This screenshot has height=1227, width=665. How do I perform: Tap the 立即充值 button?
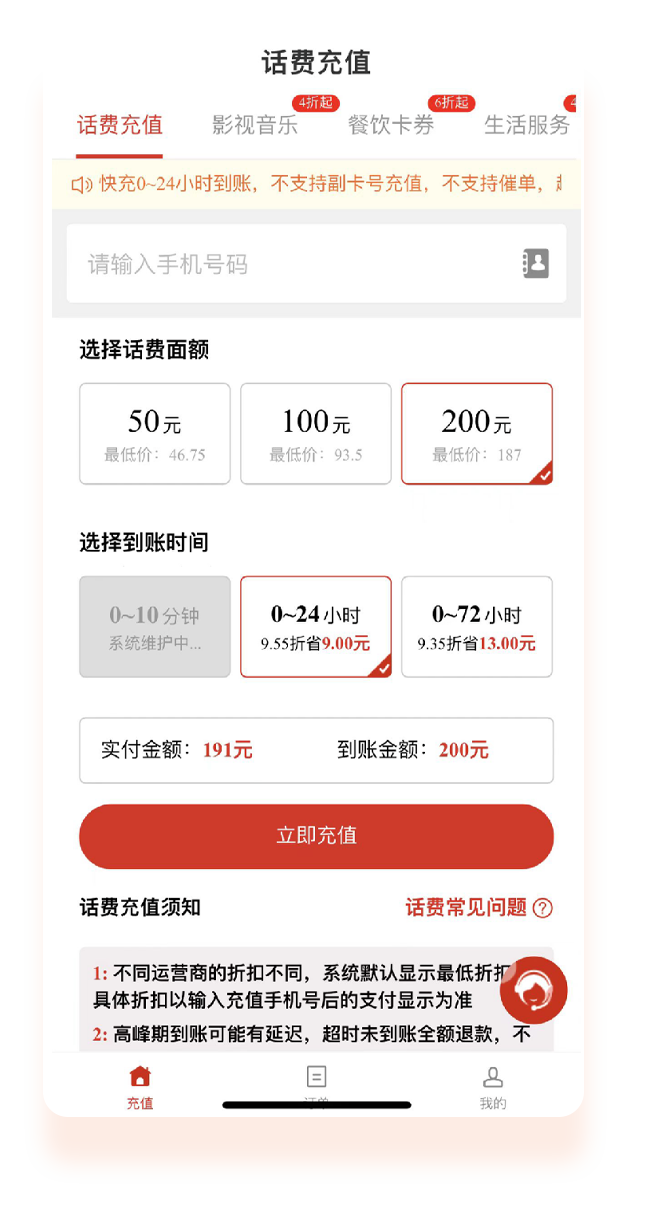pos(316,836)
